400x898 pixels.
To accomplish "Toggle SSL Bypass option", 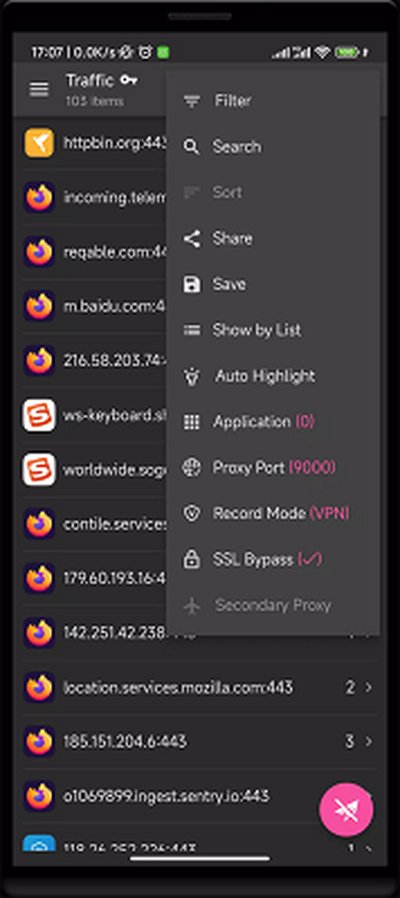I will [273, 560].
